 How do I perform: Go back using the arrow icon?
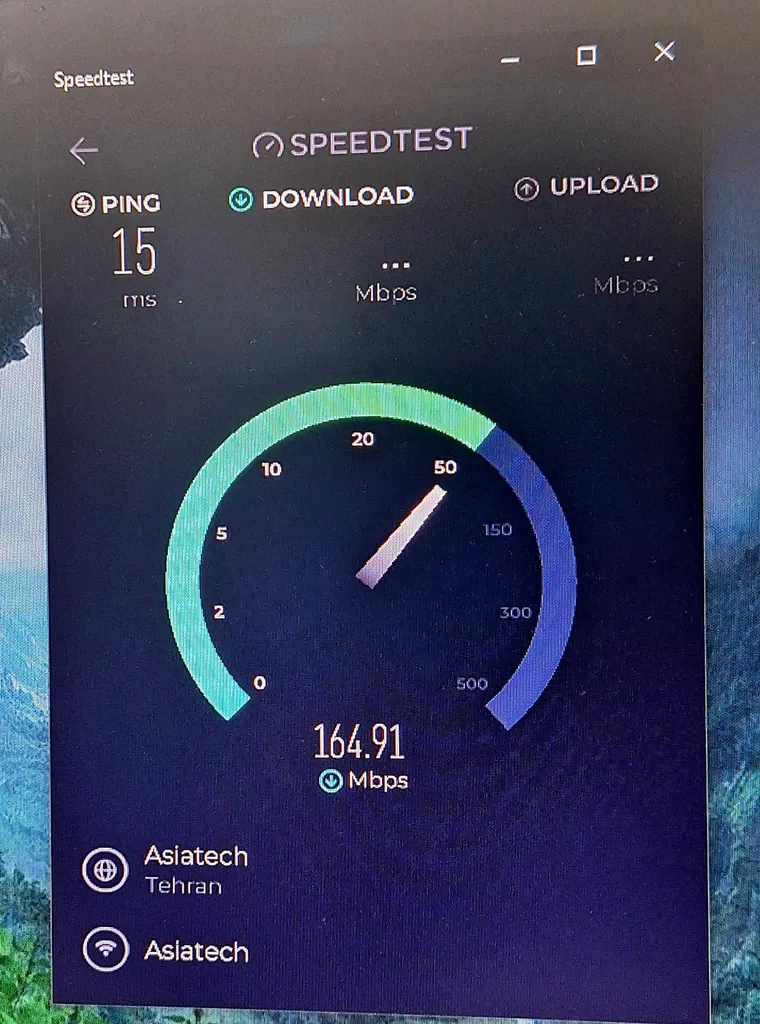pyautogui.click(x=84, y=151)
